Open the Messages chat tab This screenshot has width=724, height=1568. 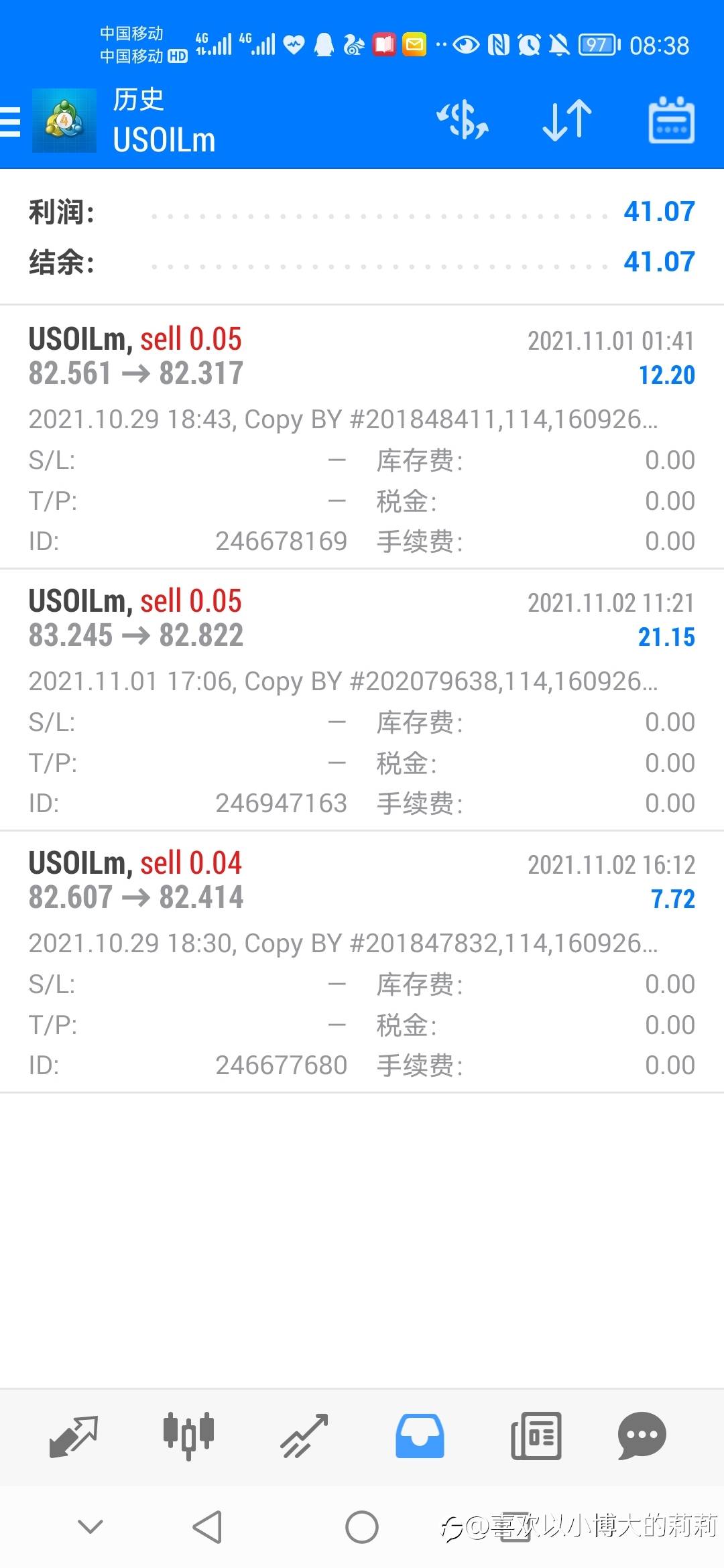[642, 1436]
